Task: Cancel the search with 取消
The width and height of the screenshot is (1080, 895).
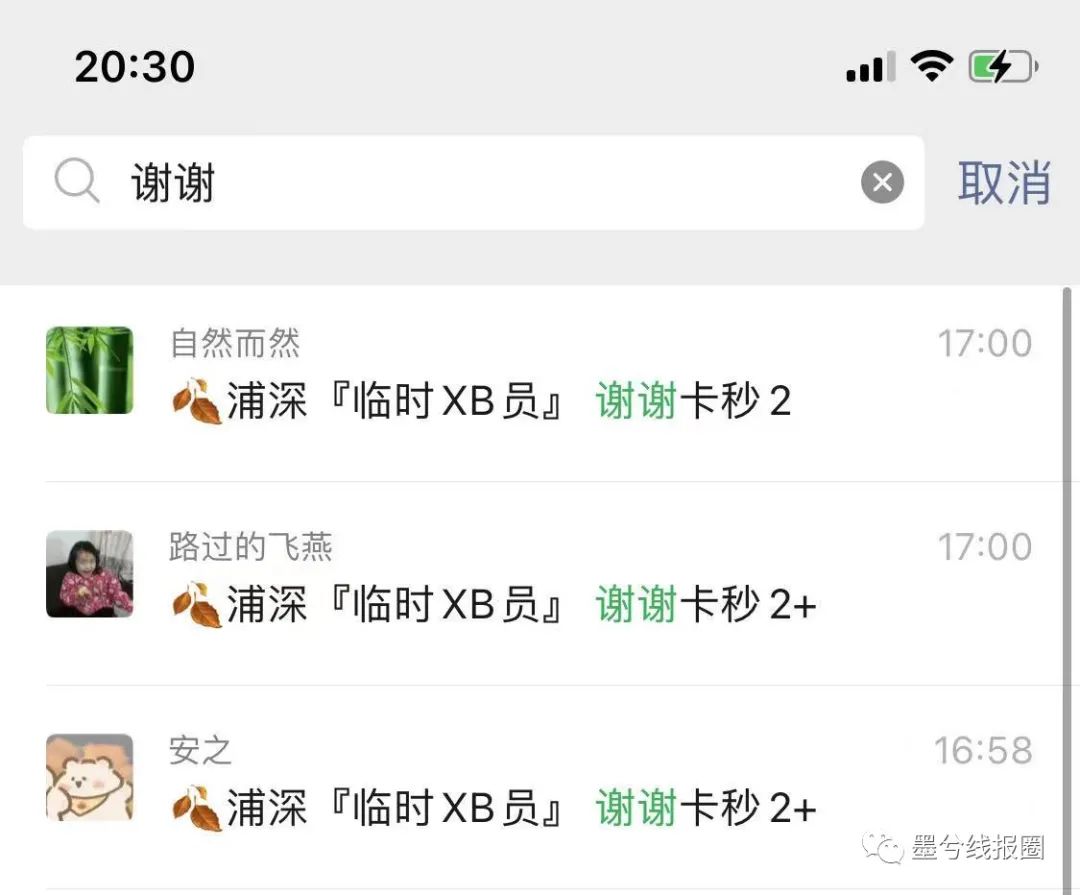Action: pos(1003,183)
